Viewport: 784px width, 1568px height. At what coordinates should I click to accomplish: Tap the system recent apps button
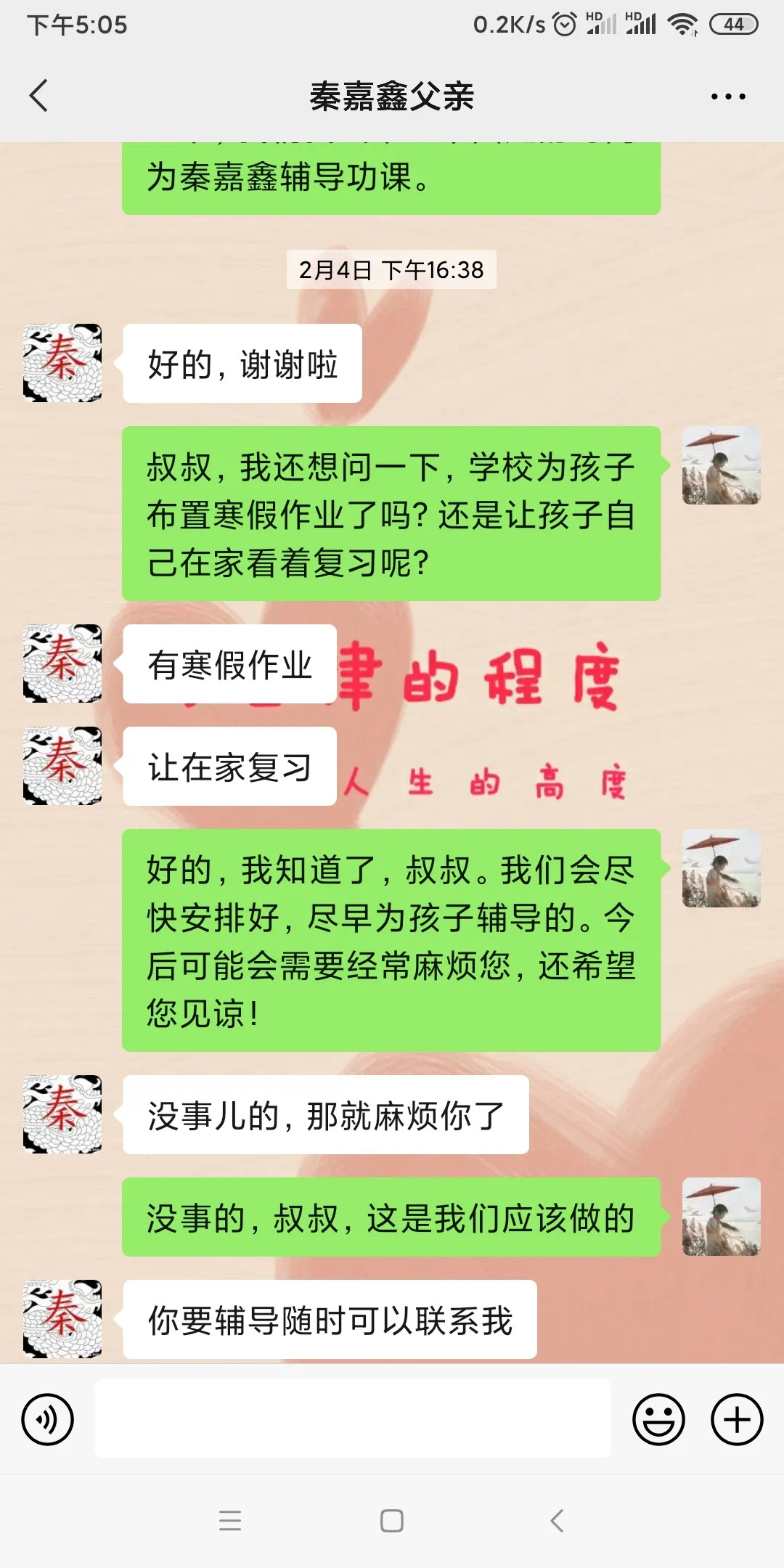tap(230, 1520)
